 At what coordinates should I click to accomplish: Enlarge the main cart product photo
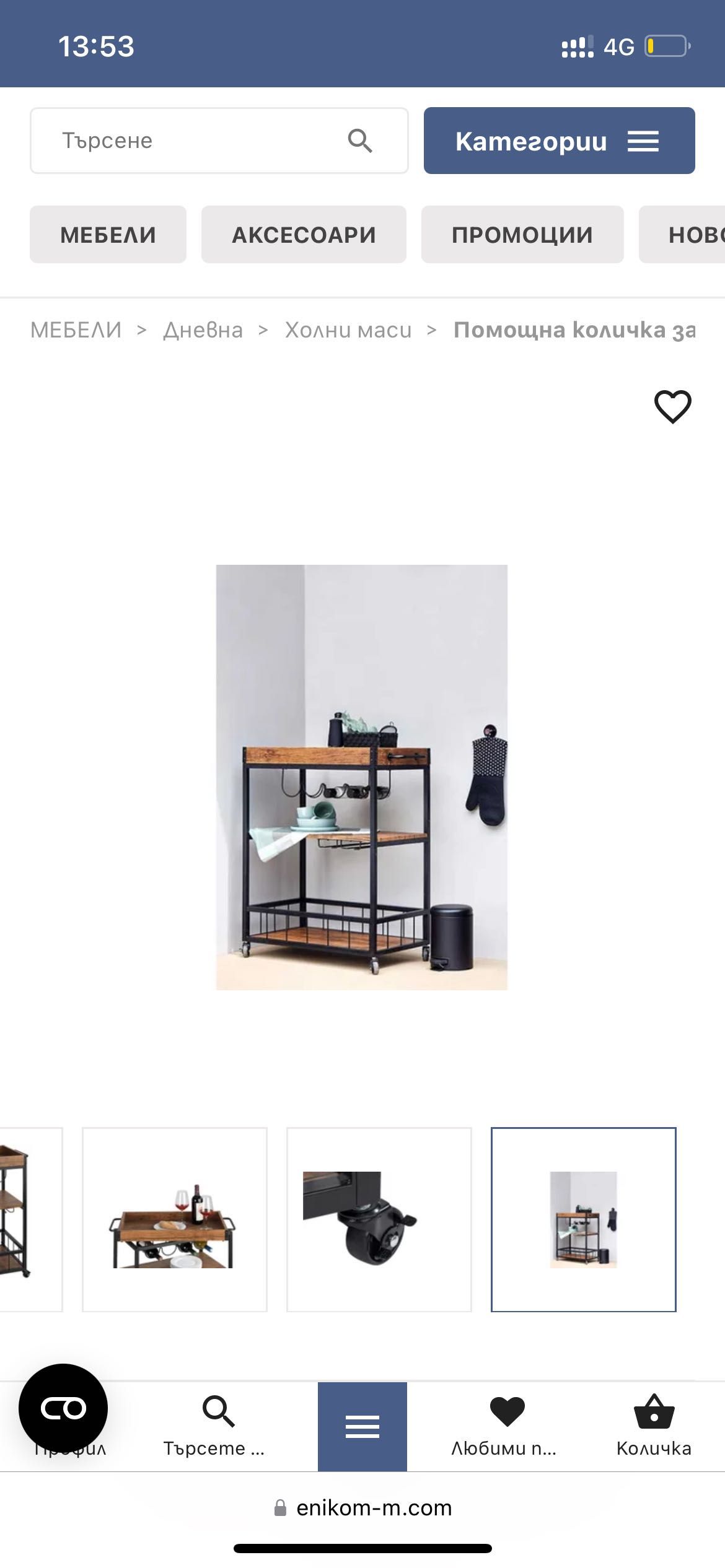362,777
